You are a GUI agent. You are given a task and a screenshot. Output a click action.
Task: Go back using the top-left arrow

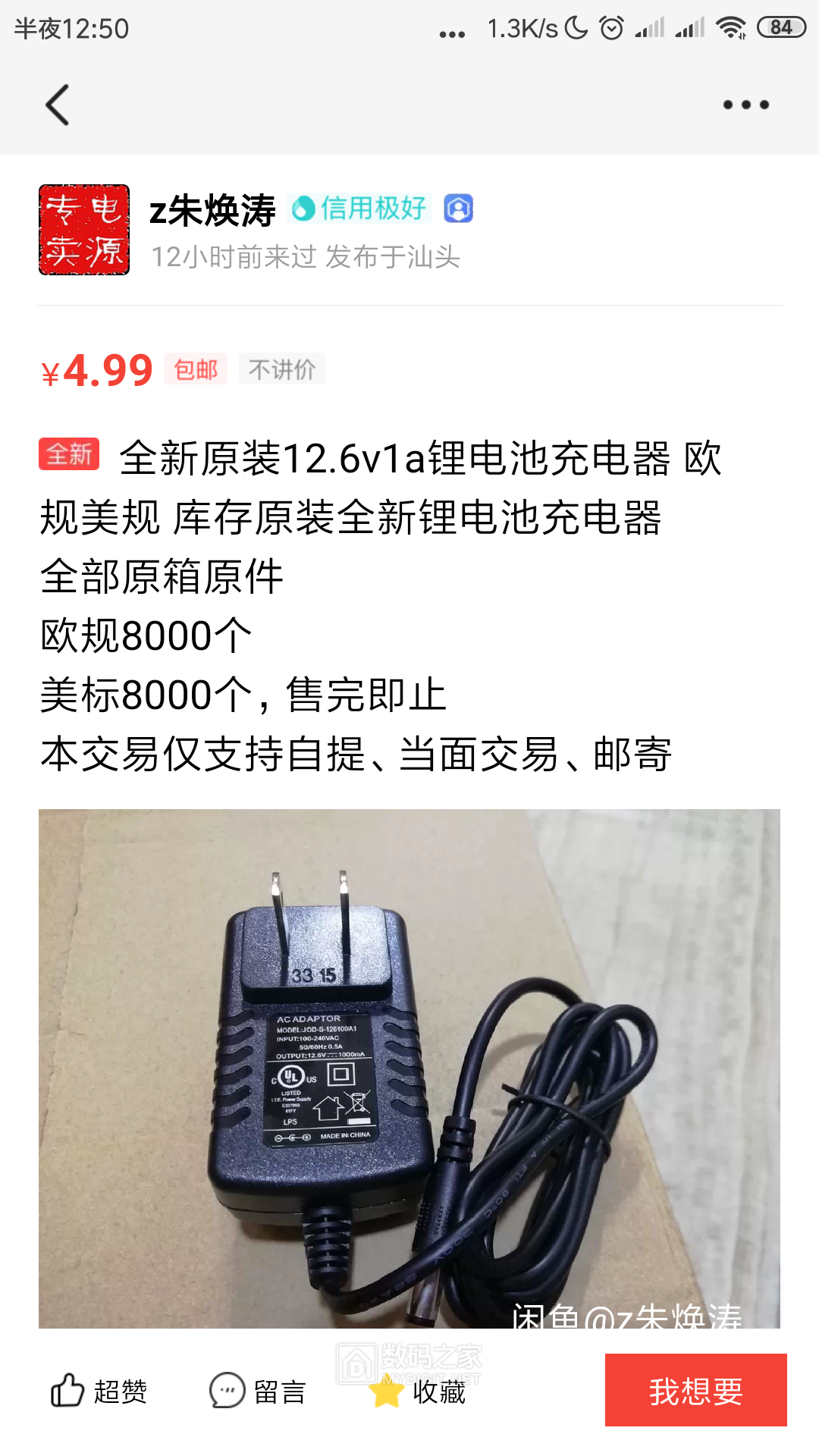58,105
